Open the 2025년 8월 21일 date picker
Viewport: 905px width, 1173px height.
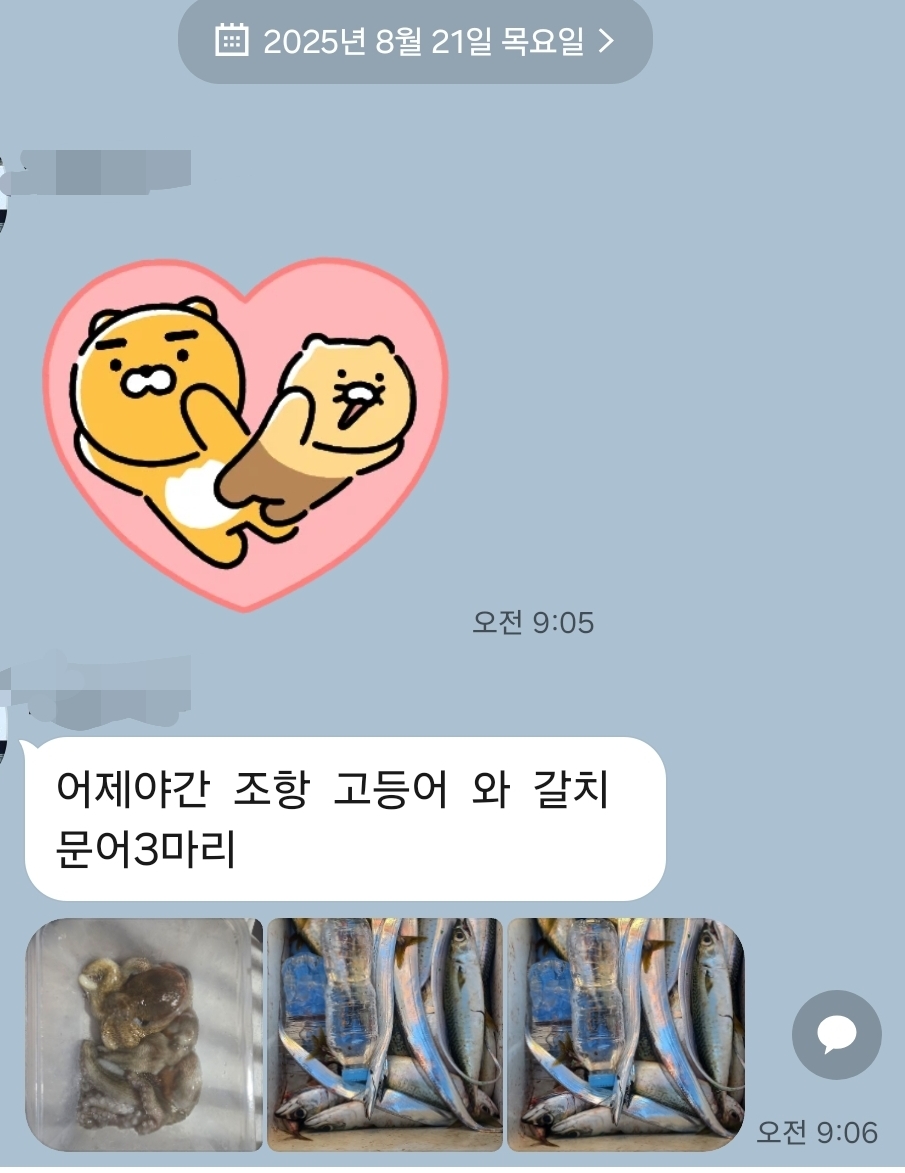[414, 41]
